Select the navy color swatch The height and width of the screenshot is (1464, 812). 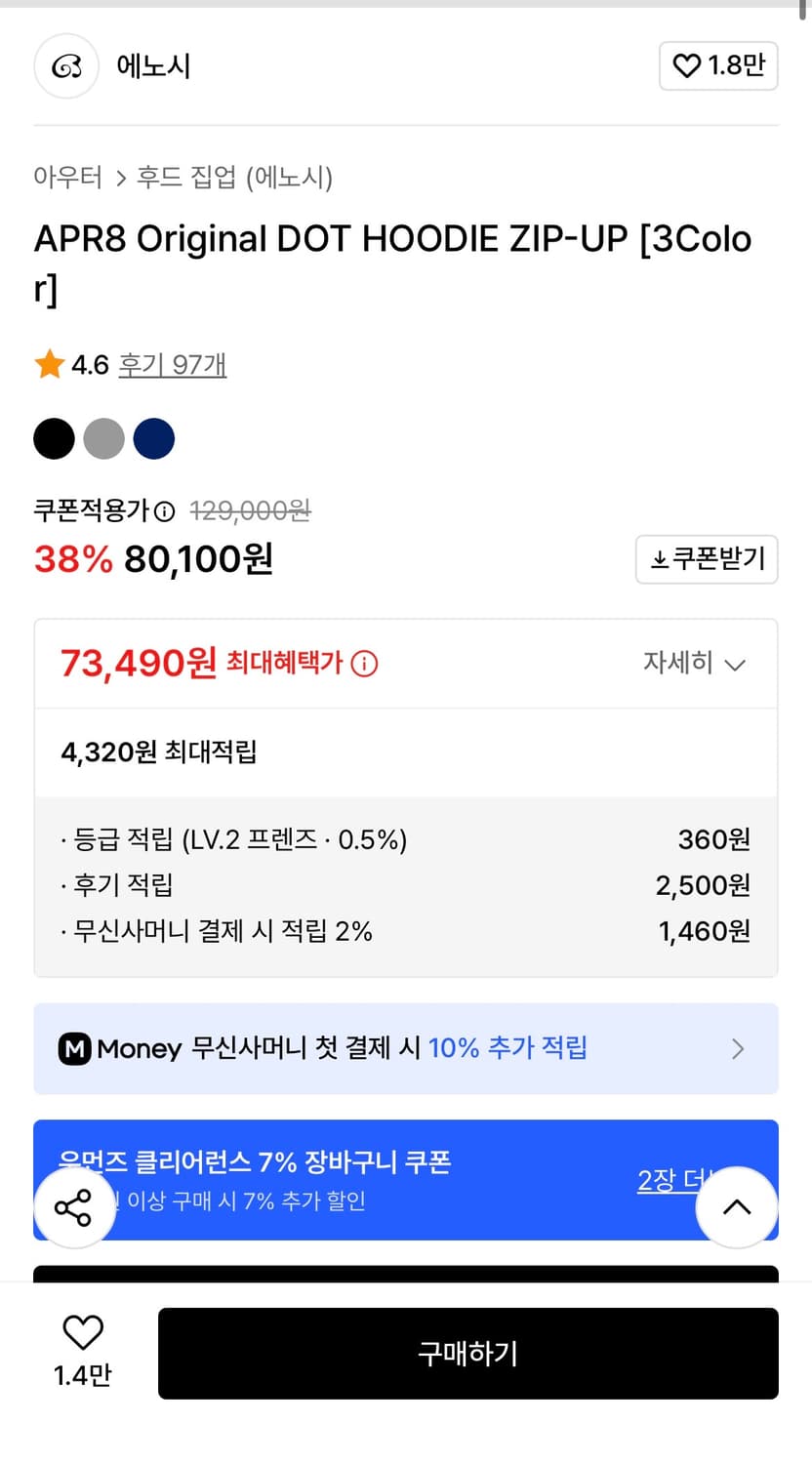[153, 438]
